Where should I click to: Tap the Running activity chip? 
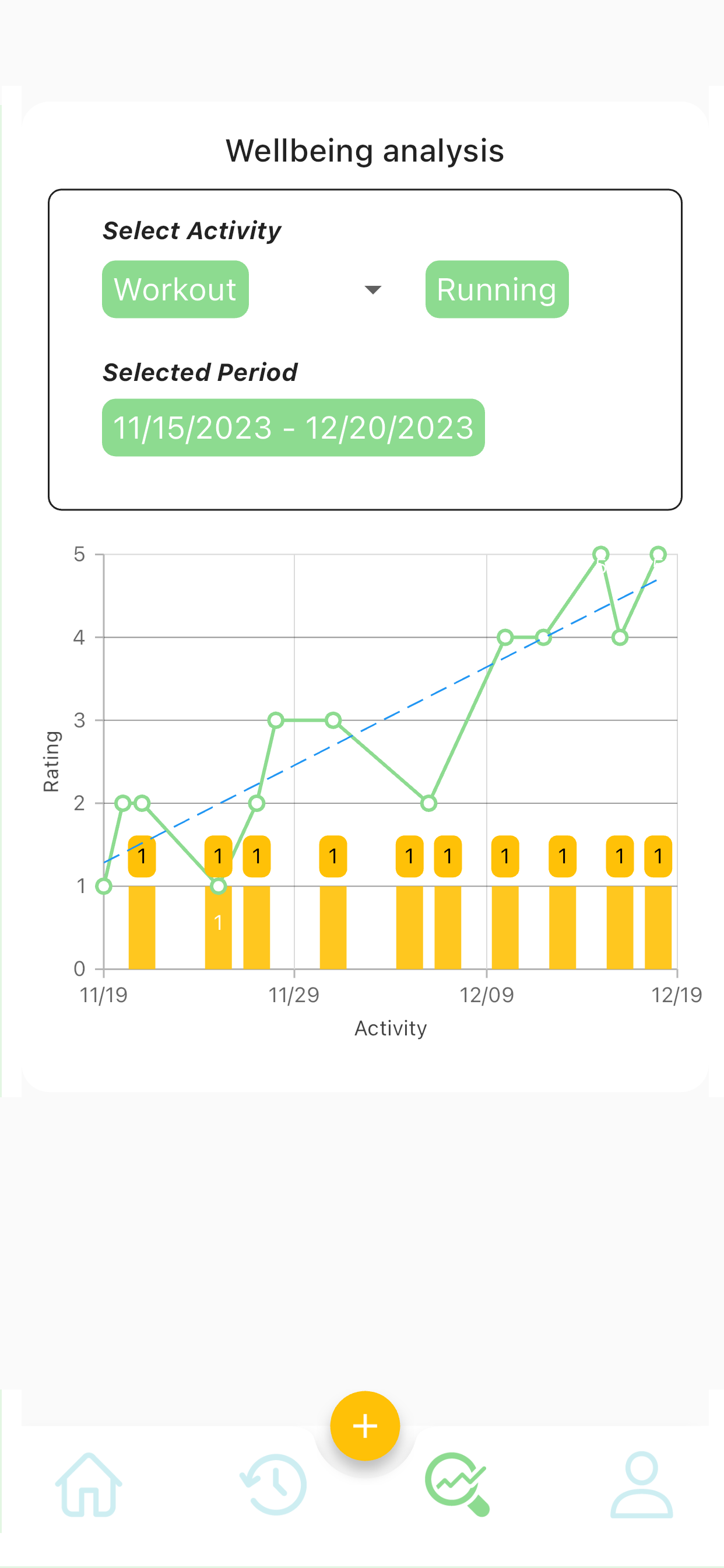[x=497, y=289]
